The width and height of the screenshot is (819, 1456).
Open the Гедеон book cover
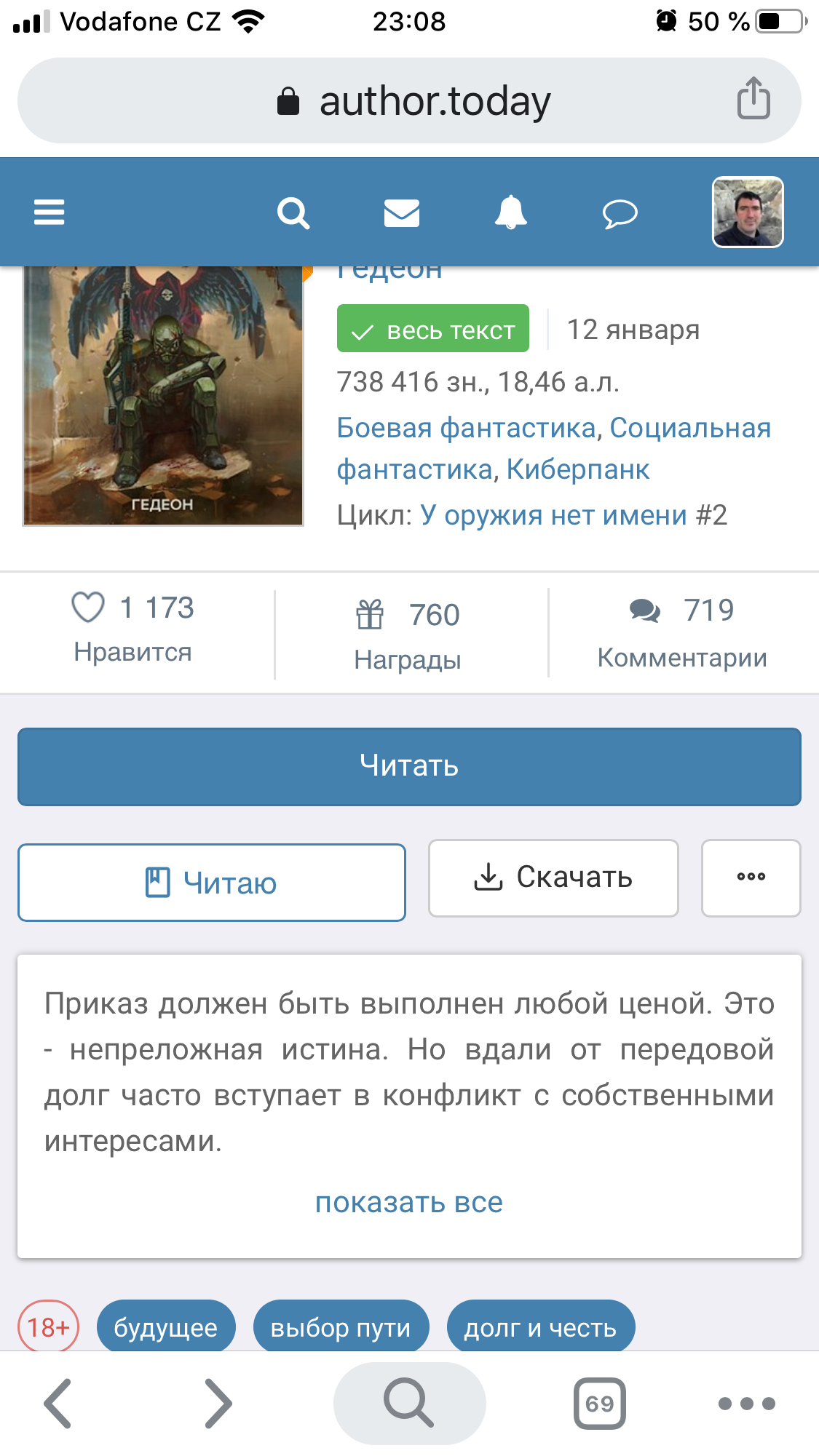pyautogui.click(x=163, y=395)
